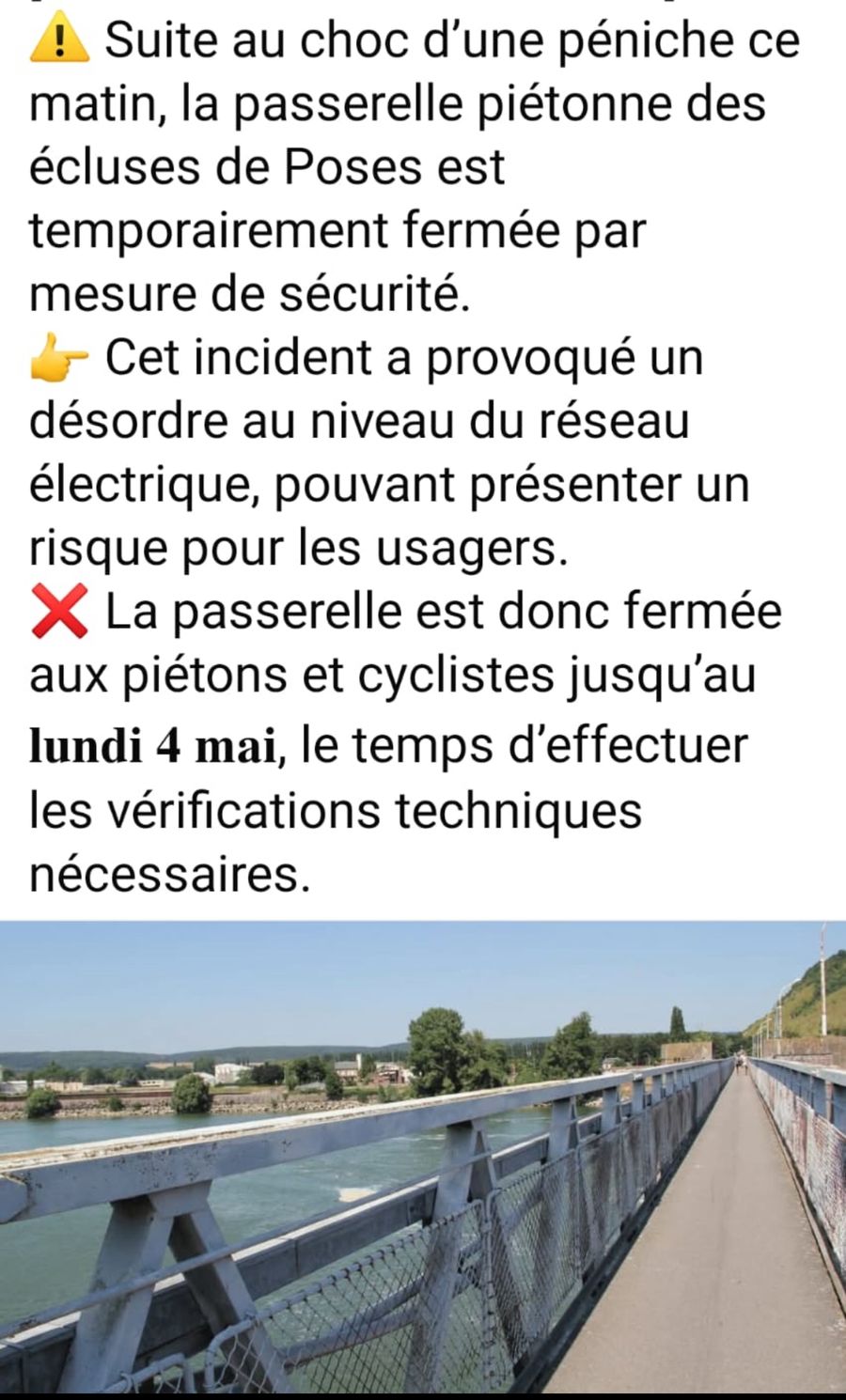The height and width of the screenshot is (1400, 846).
Task: Open the footbridge photo attached to the post
Action: tap(423, 1157)
